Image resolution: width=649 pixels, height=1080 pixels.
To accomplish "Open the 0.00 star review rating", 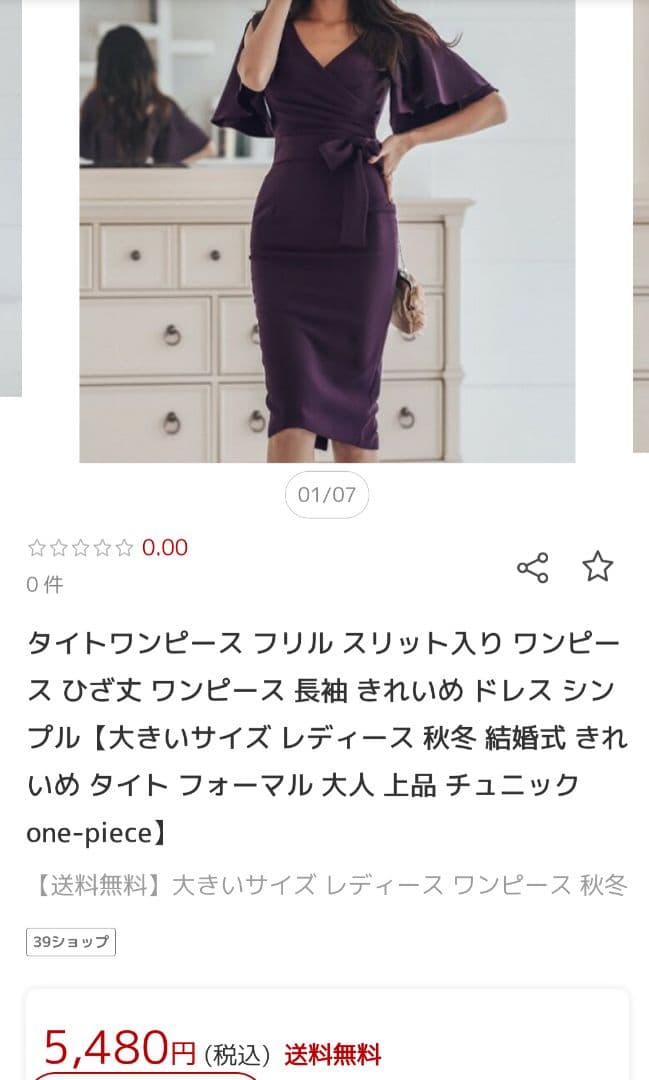I will coord(108,547).
